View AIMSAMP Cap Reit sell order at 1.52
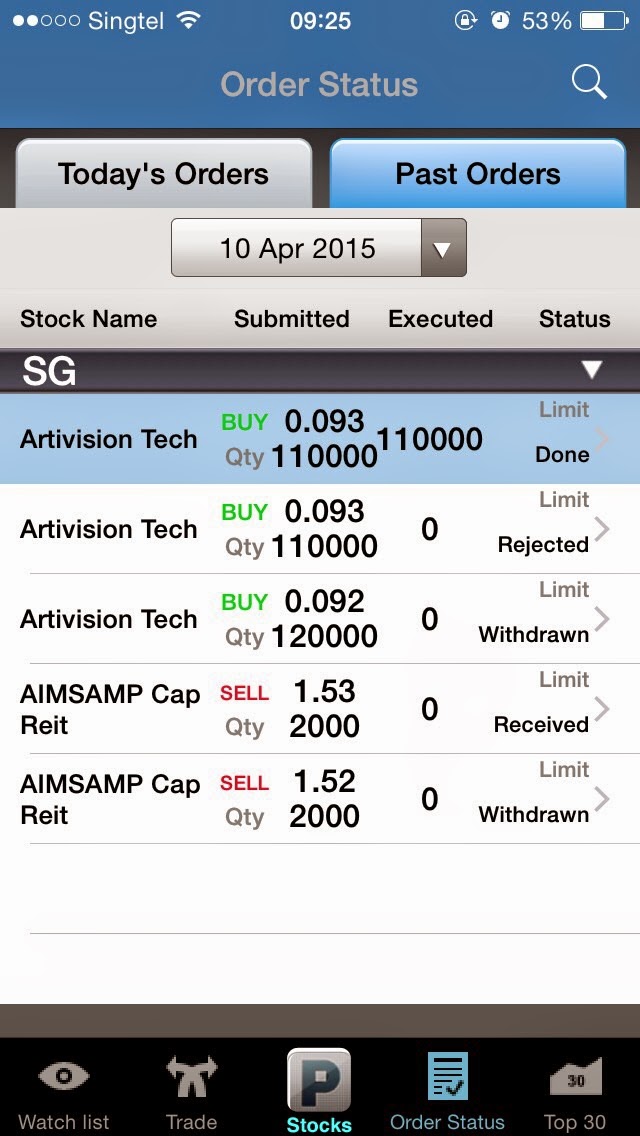Image resolution: width=640 pixels, height=1136 pixels. click(x=320, y=798)
